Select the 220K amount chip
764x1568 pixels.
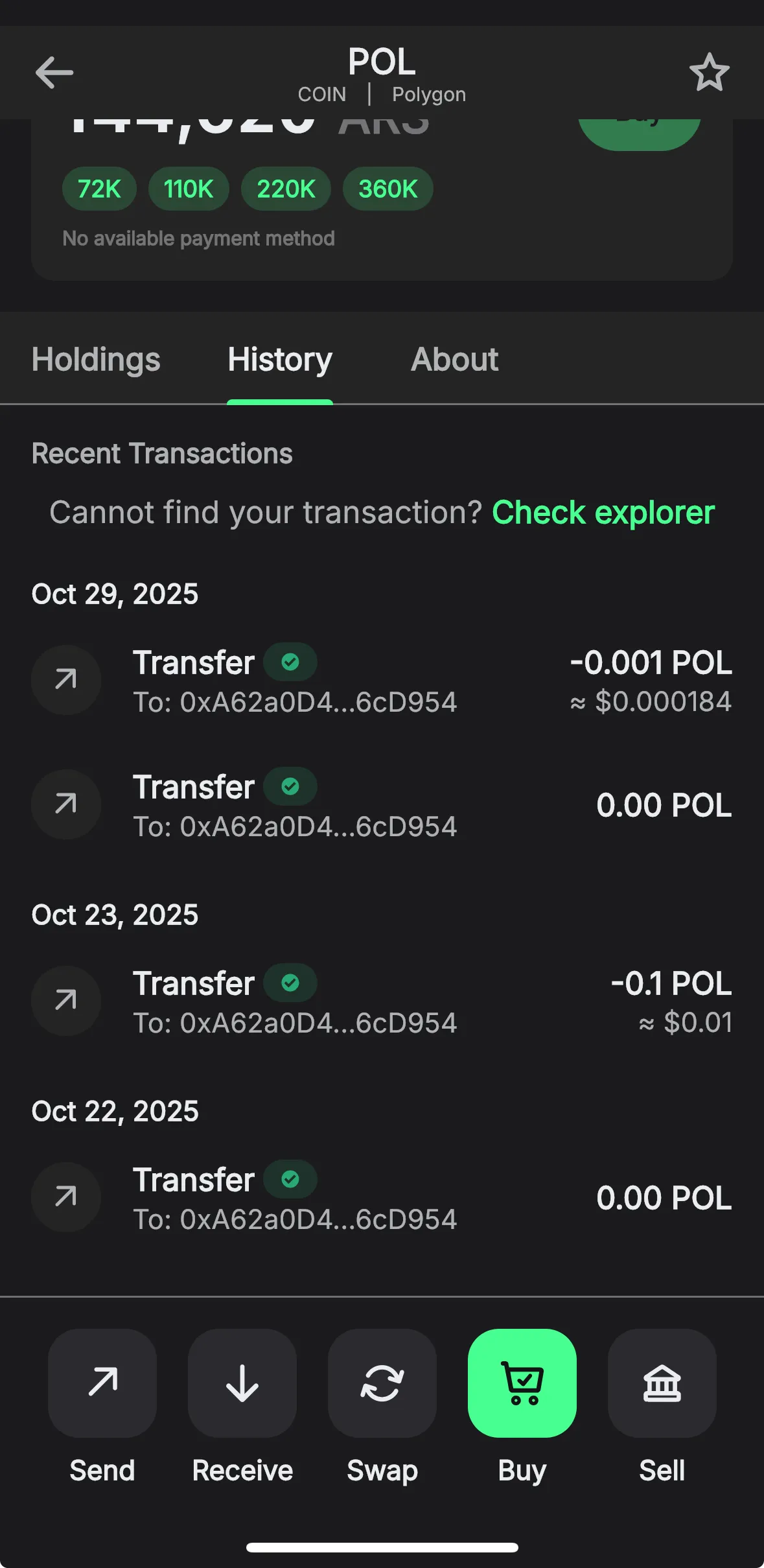[286, 189]
